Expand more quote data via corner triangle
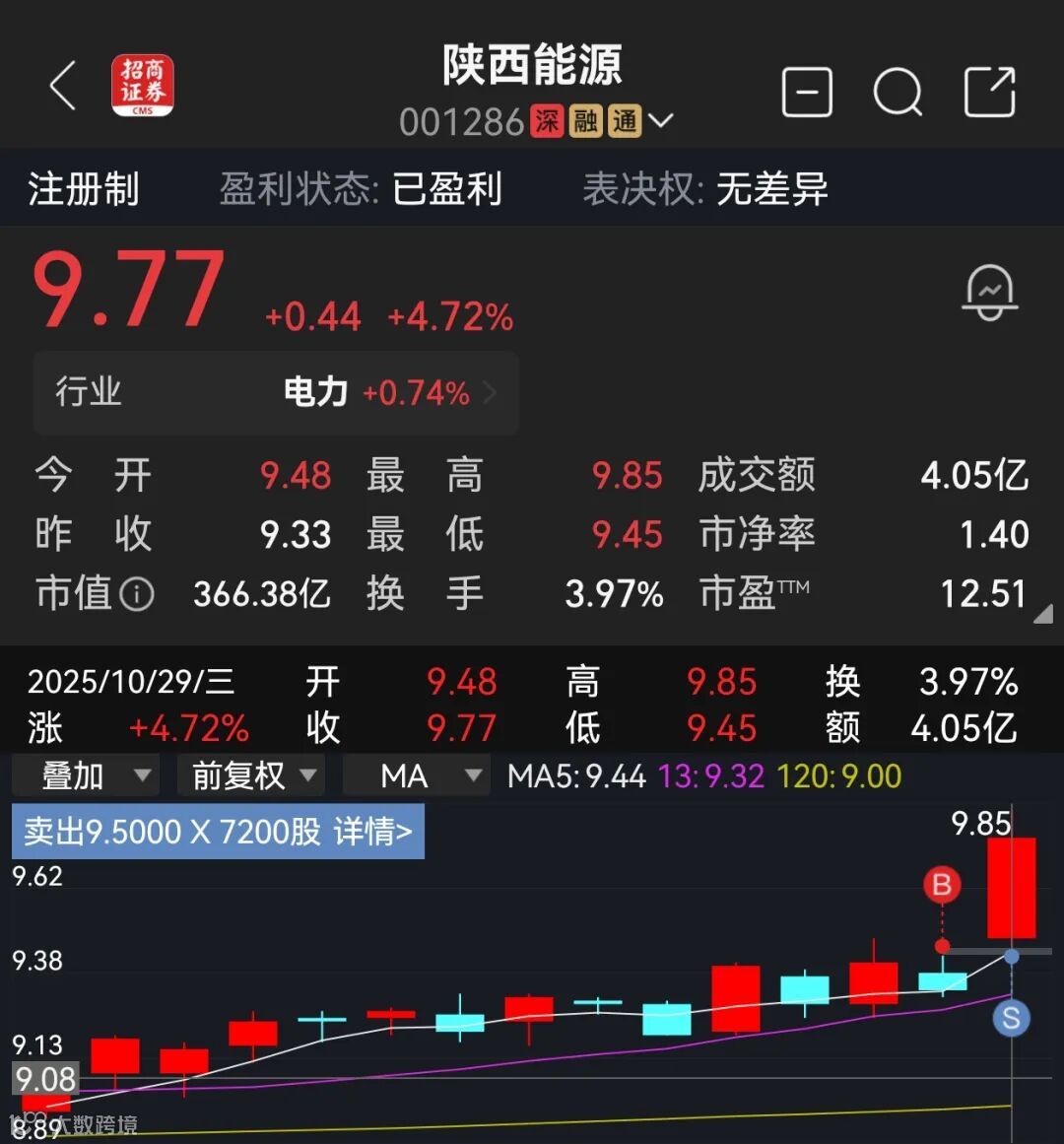This screenshot has height=1144, width=1064. pyautogui.click(x=1042, y=615)
